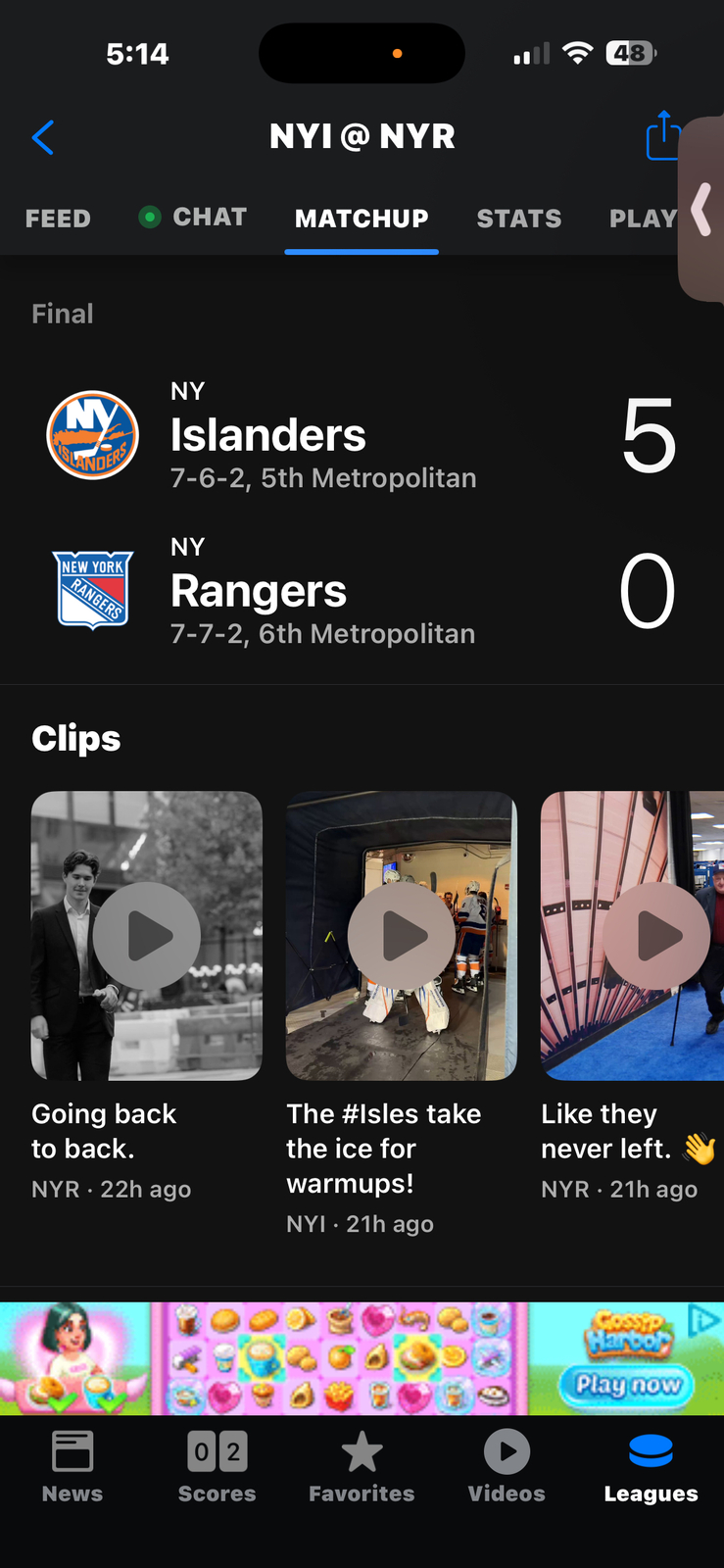Viewport: 724px width, 1568px height.
Task: Open the Chat tab
Action: [194, 218]
